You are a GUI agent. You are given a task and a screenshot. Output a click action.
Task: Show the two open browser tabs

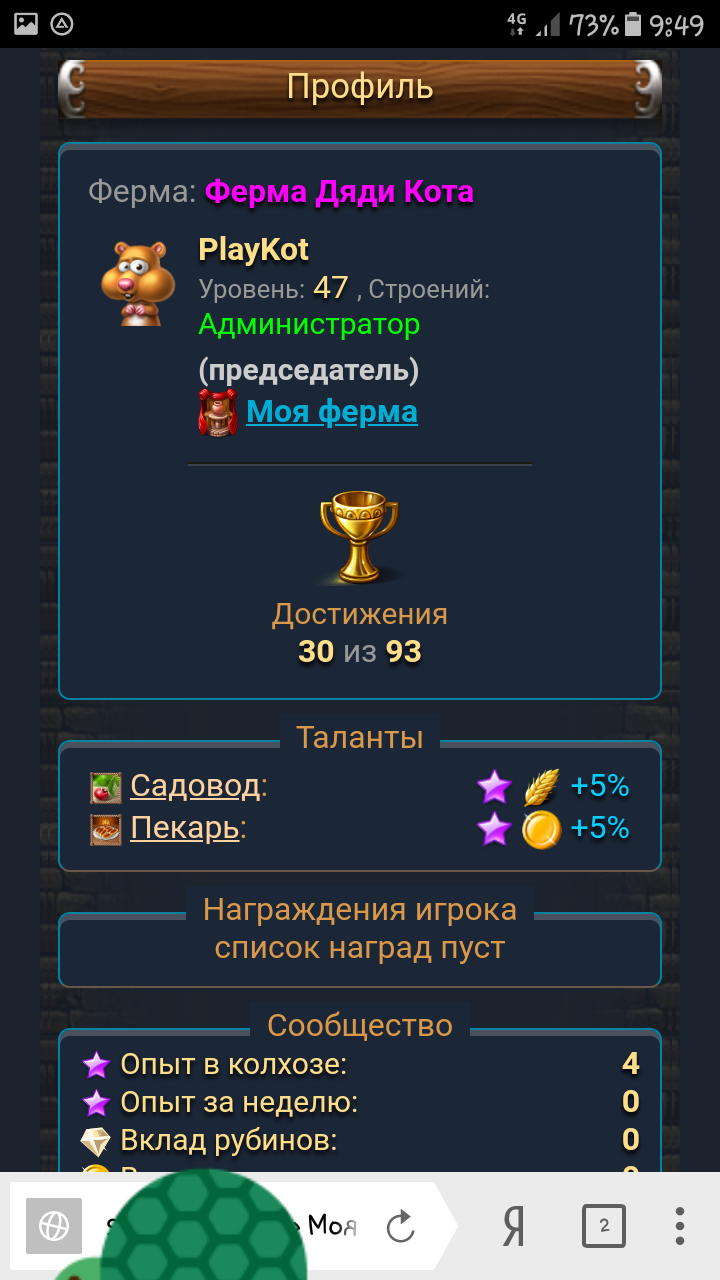click(604, 1226)
